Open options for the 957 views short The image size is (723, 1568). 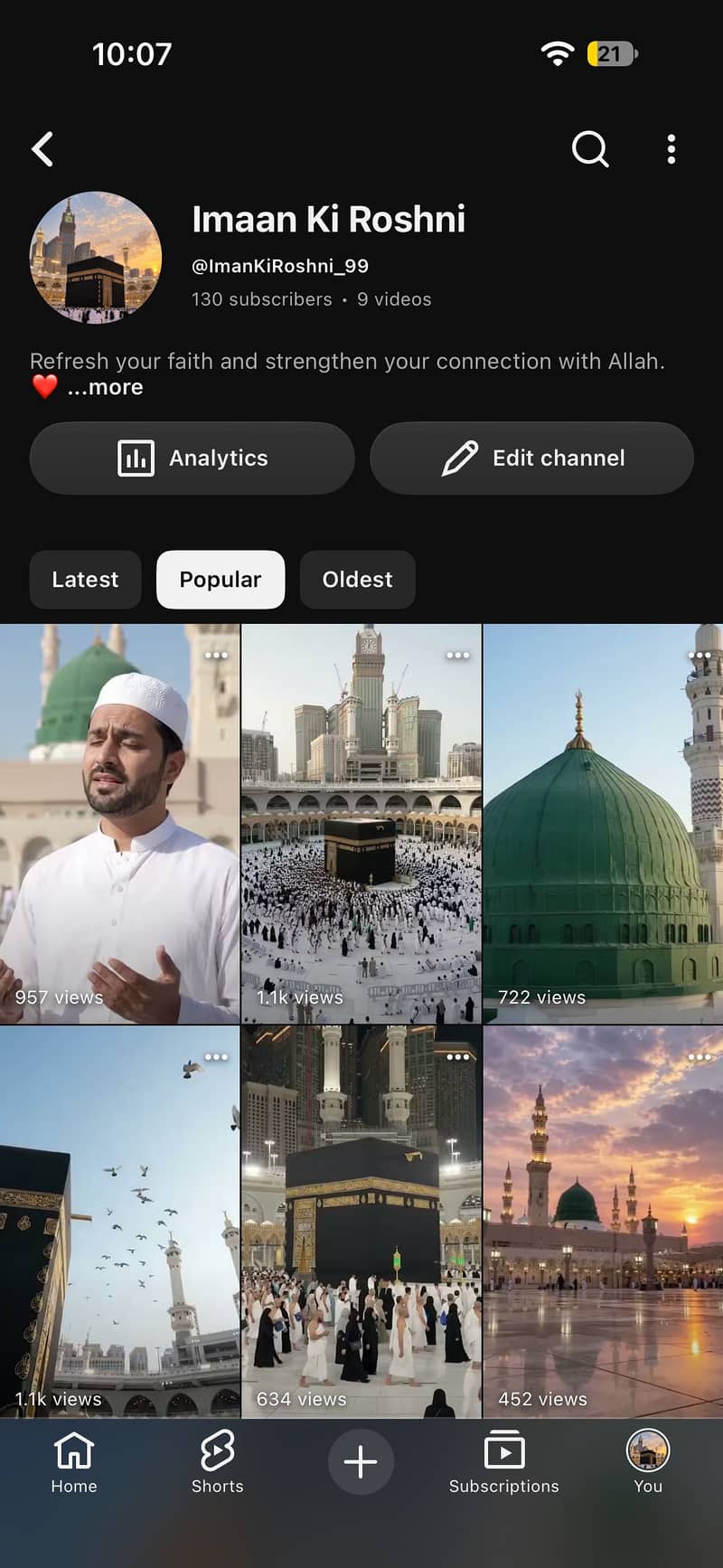pos(216,655)
